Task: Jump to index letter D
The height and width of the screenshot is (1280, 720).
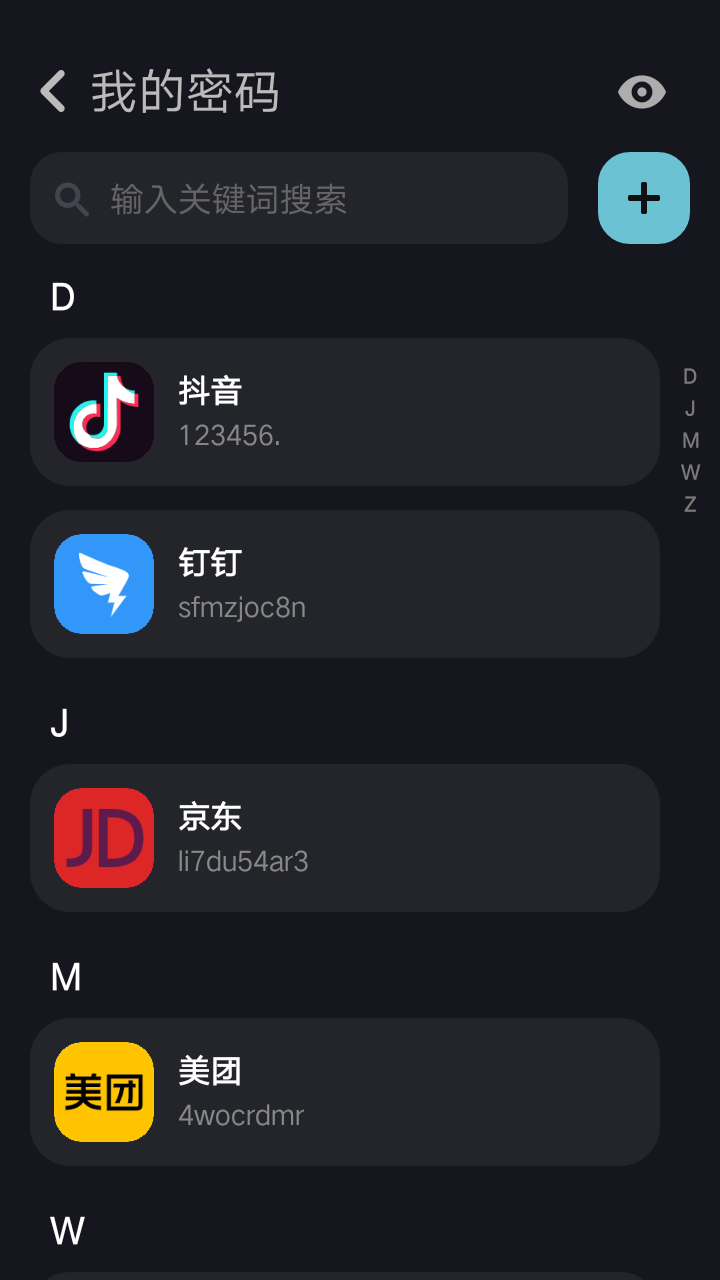Action: click(x=690, y=377)
